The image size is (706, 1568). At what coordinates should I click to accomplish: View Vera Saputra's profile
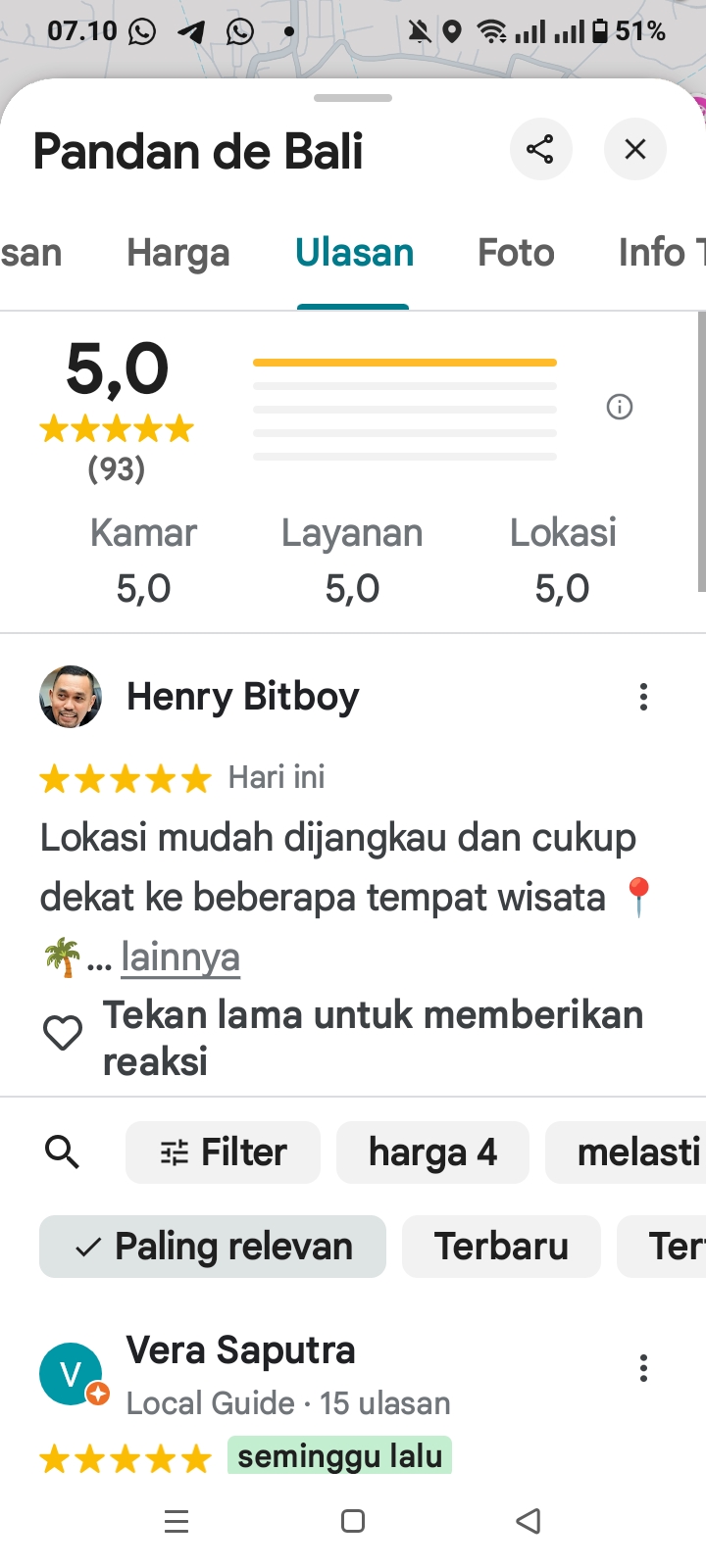pos(240,1350)
